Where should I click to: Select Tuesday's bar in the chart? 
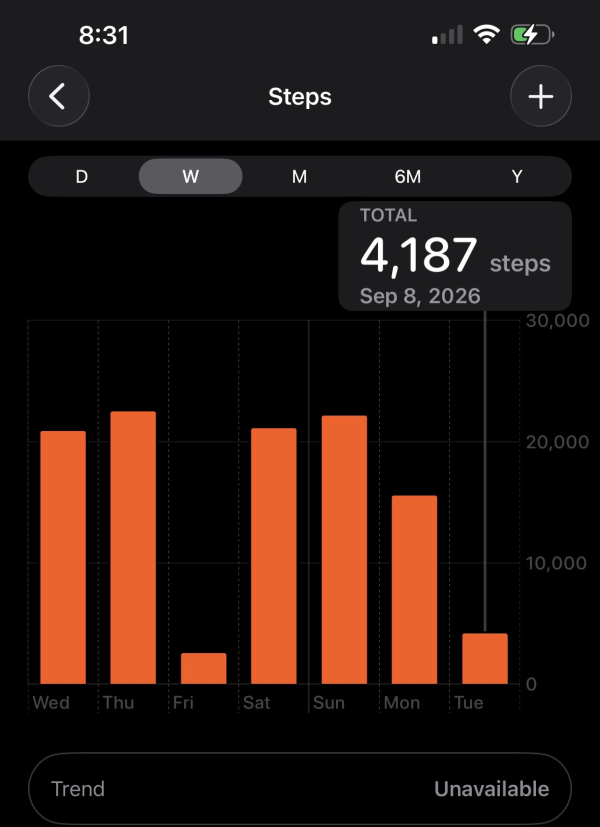point(485,659)
